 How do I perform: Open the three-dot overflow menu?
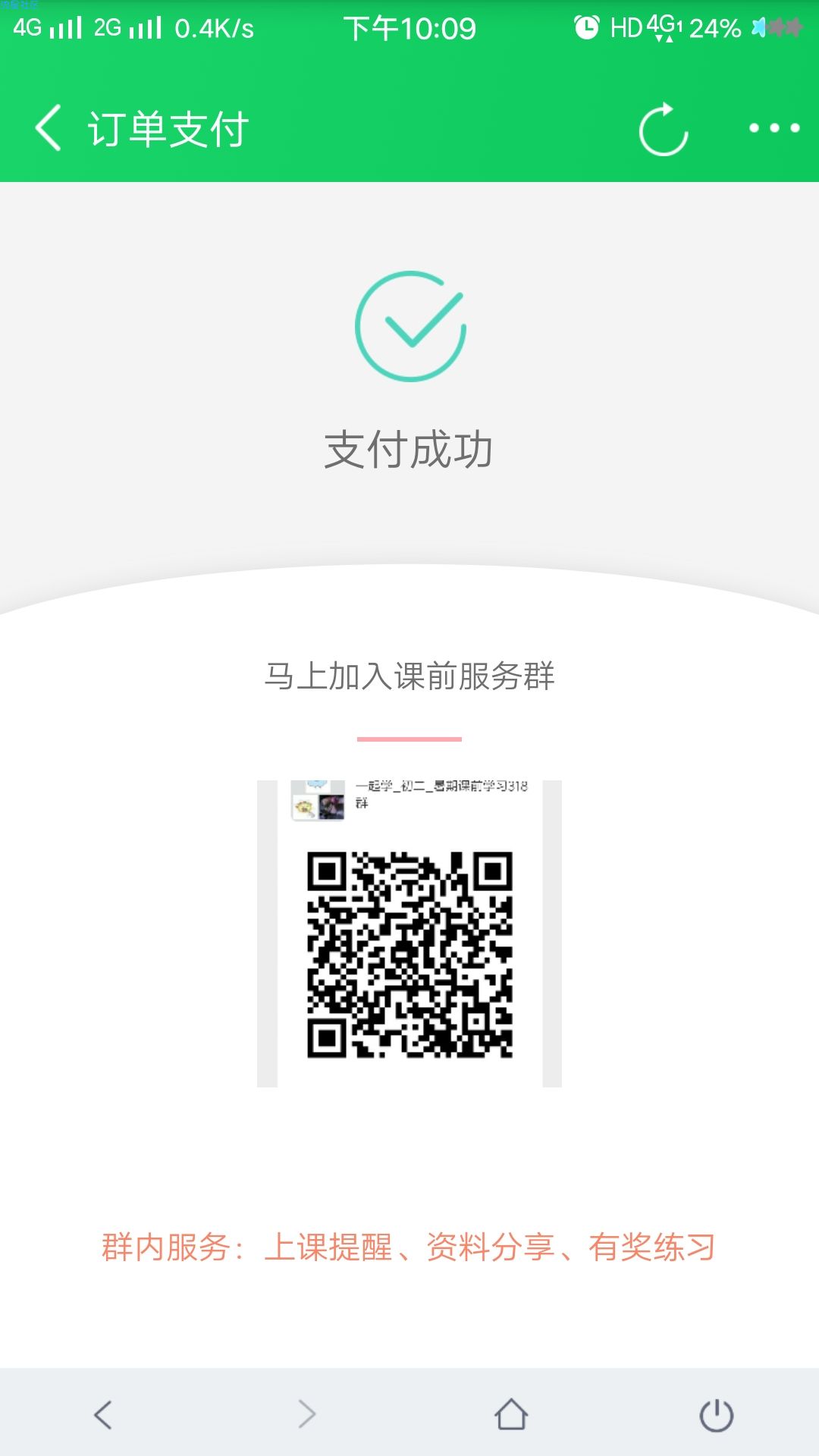tap(774, 128)
